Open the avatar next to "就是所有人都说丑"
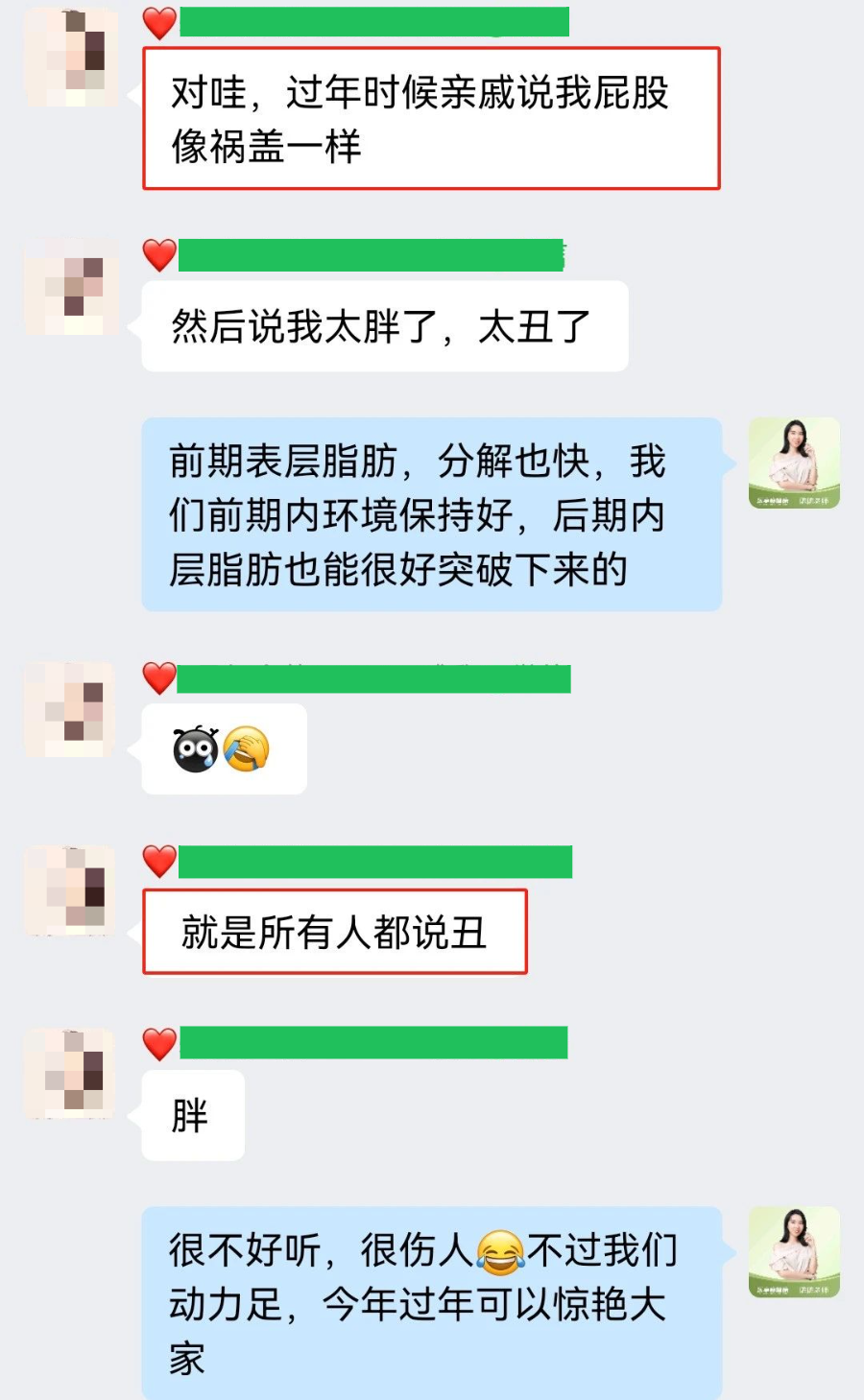The height and width of the screenshot is (1400, 864). [x=70, y=891]
